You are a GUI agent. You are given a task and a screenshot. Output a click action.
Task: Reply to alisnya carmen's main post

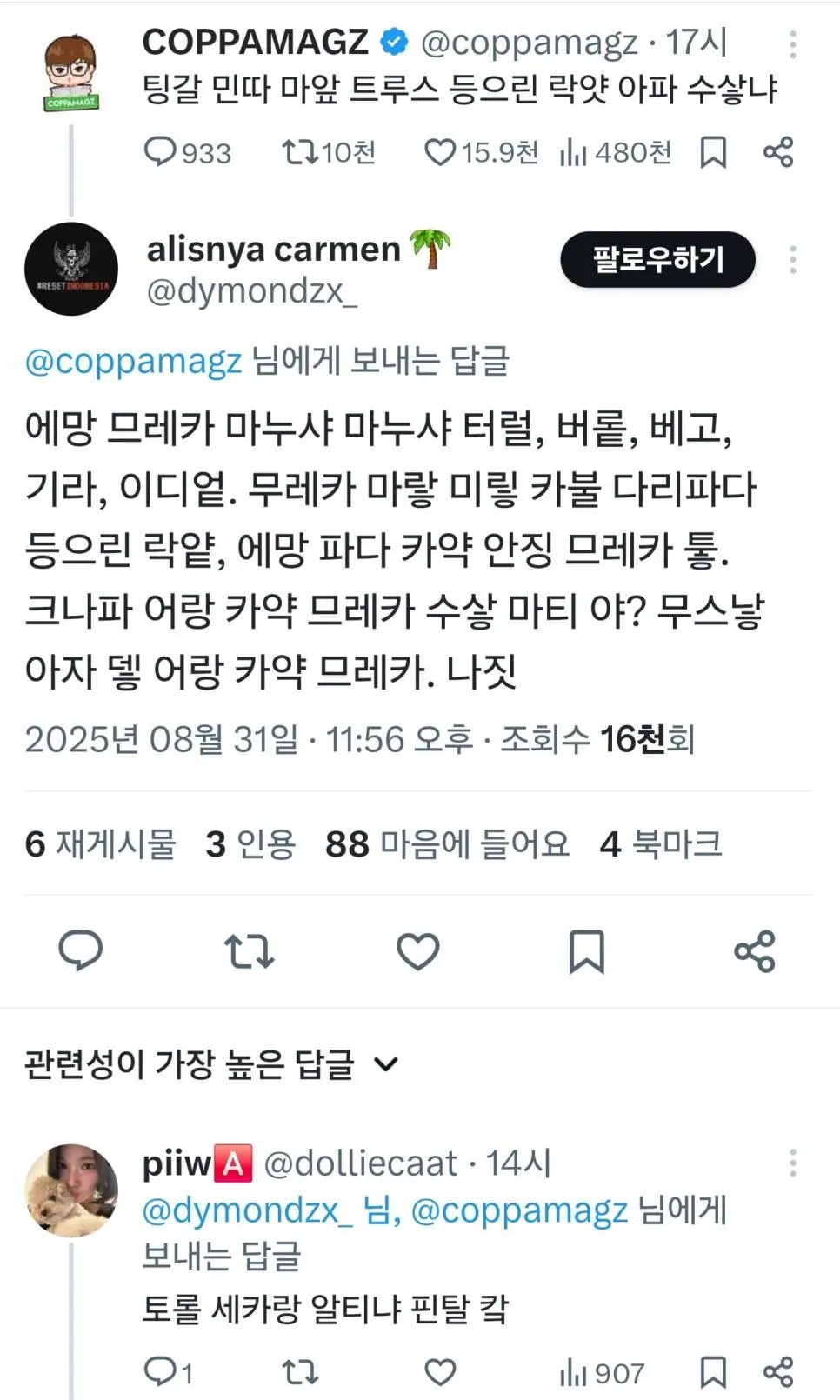click(80, 950)
